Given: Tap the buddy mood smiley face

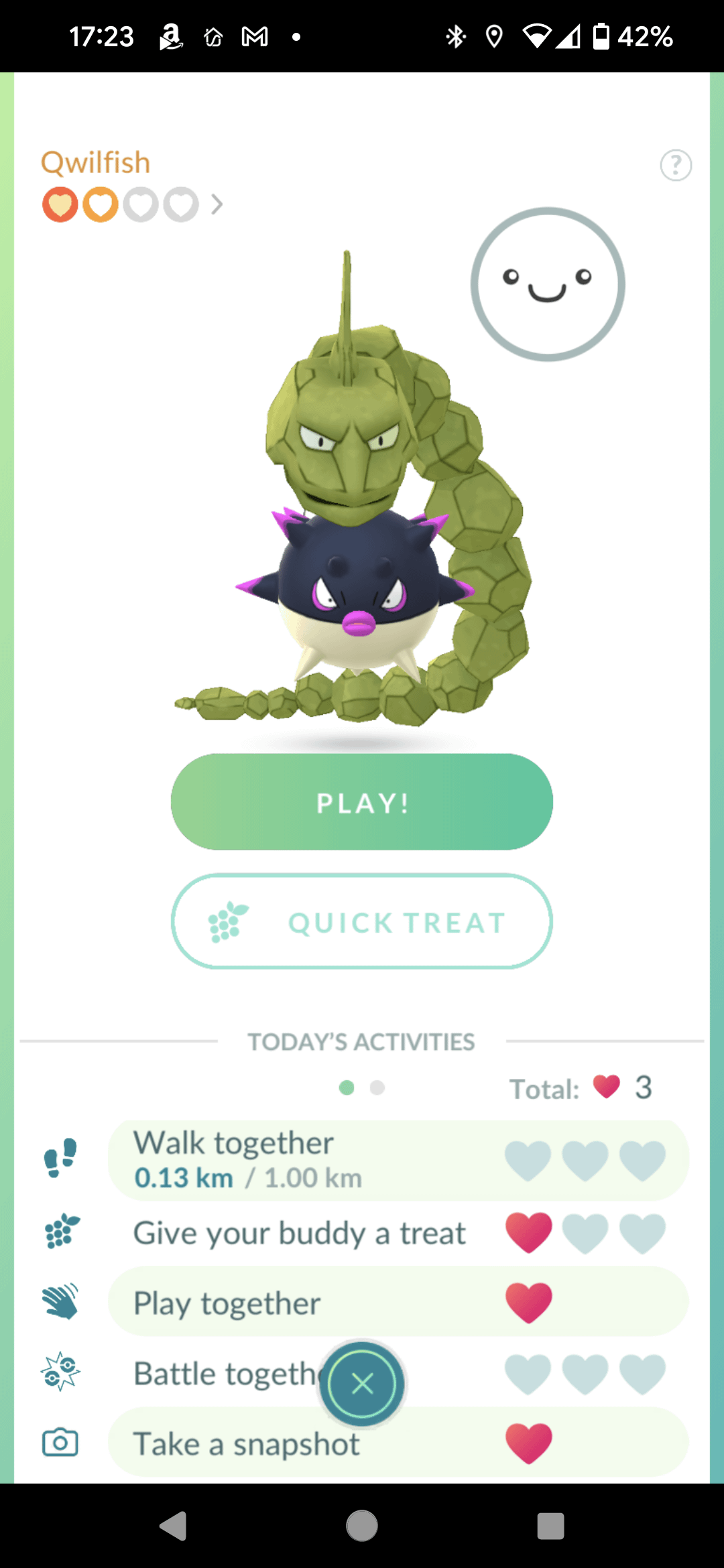Looking at the screenshot, I should pos(548,284).
